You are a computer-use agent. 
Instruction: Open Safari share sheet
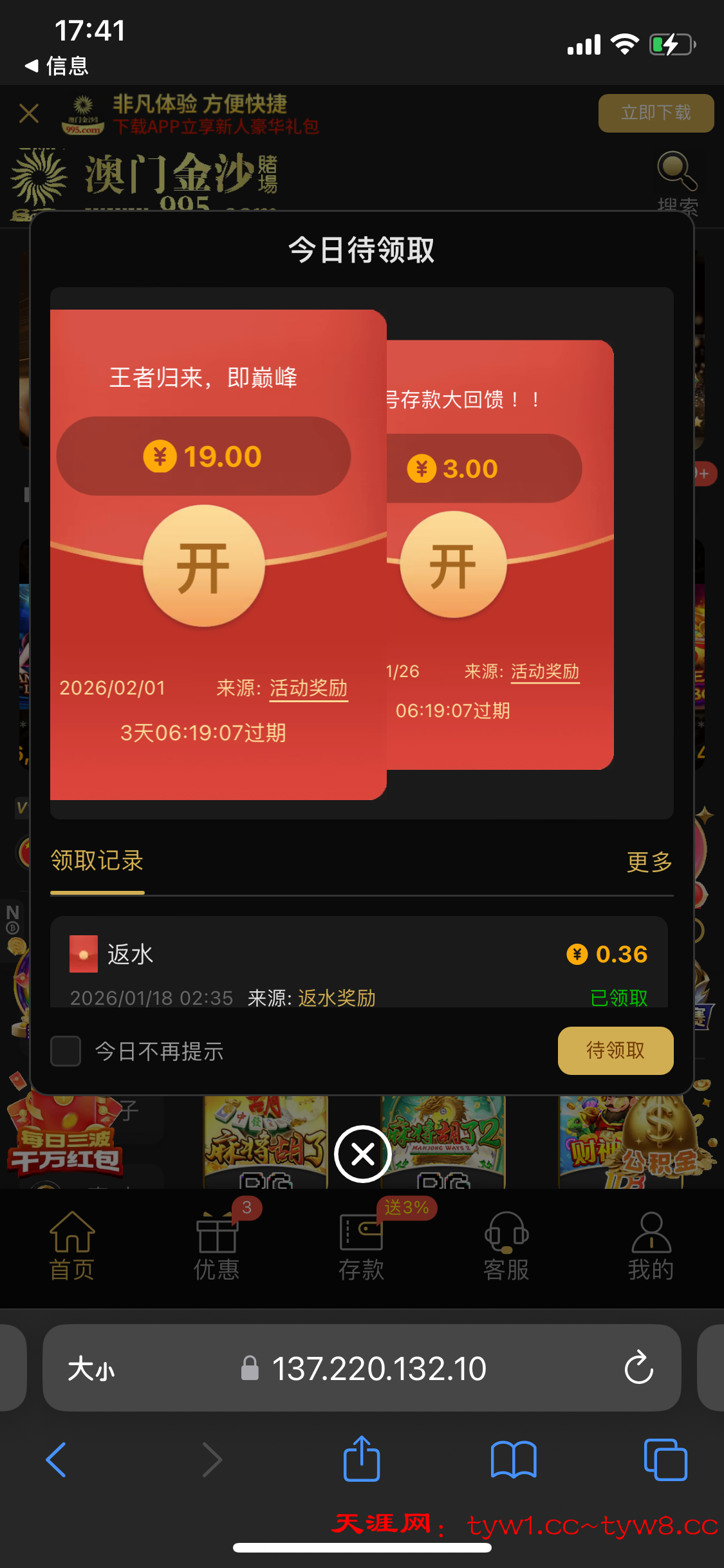(362, 1459)
